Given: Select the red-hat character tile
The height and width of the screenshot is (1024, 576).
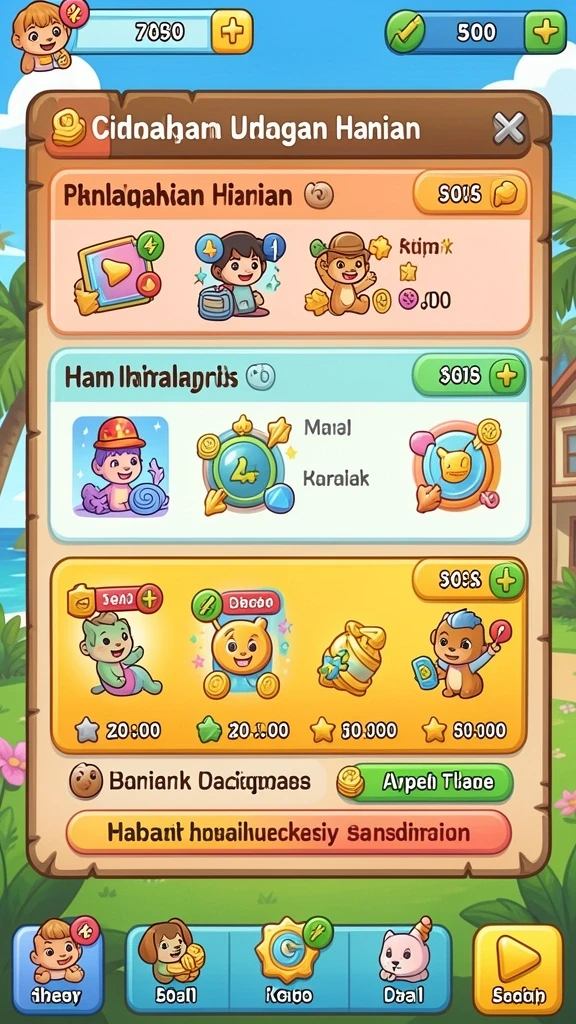Looking at the screenshot, I should pos(120,467).
